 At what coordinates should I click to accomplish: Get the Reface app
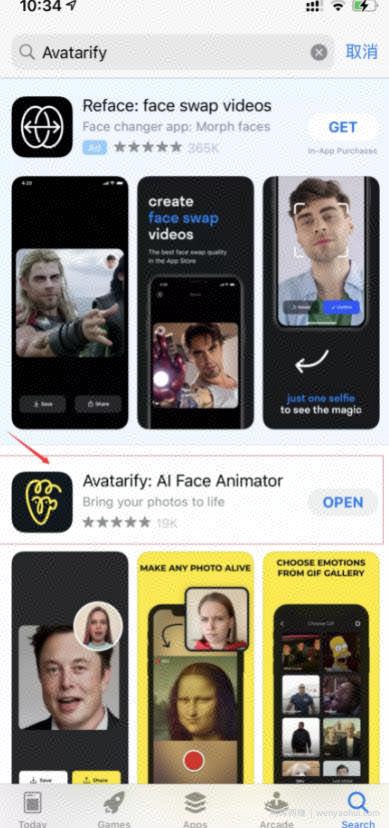point(343,127)
